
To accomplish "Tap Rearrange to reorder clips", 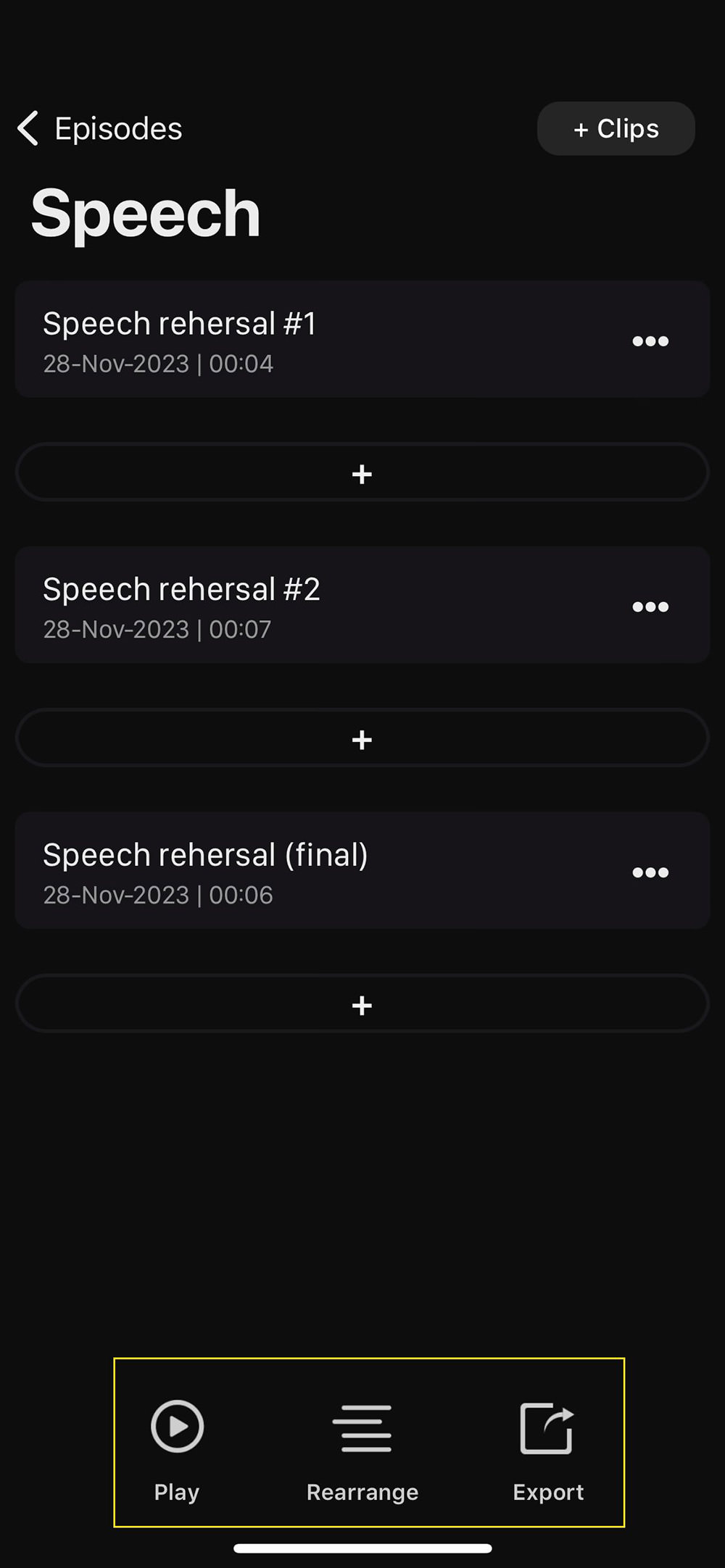I will click(x=362, y=1451).
